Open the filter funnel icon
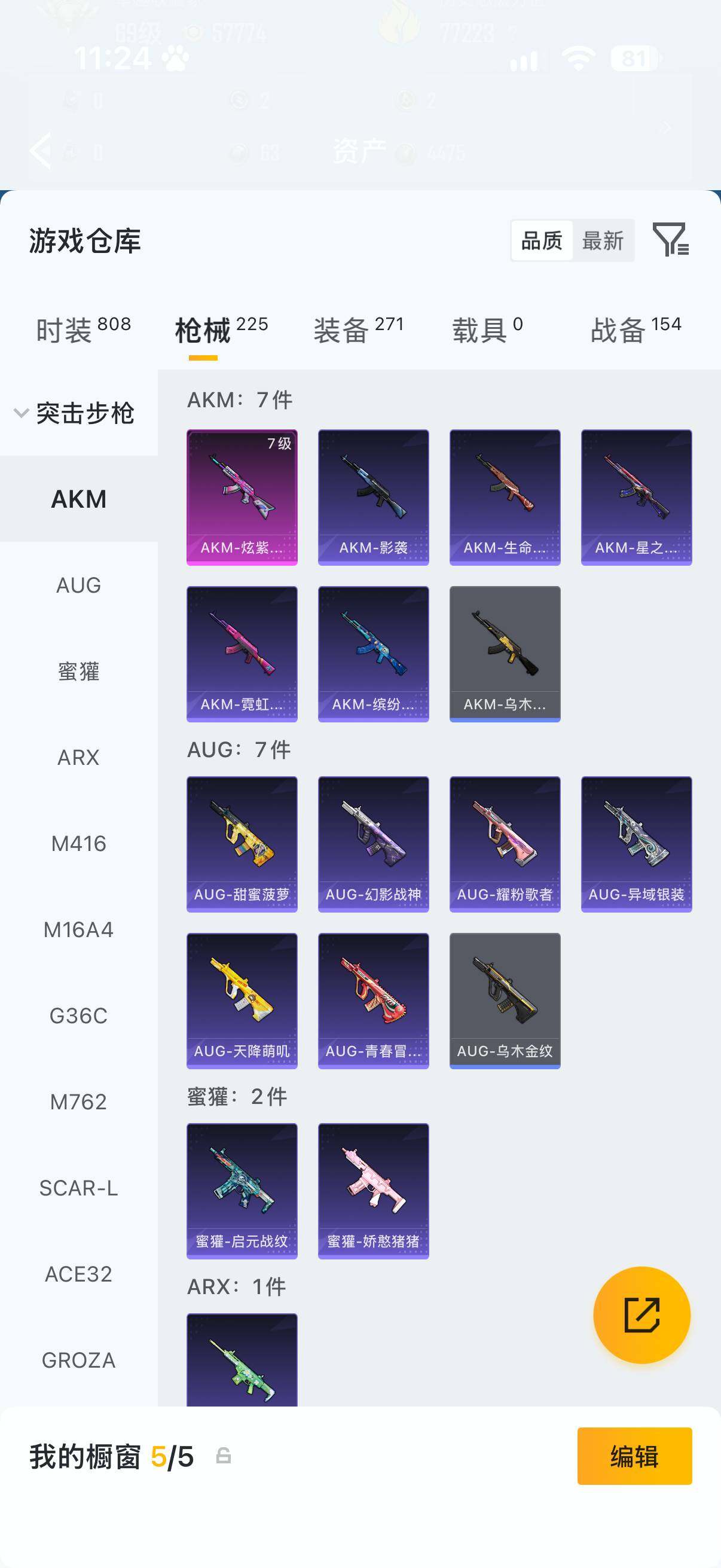 coord(671,239)
